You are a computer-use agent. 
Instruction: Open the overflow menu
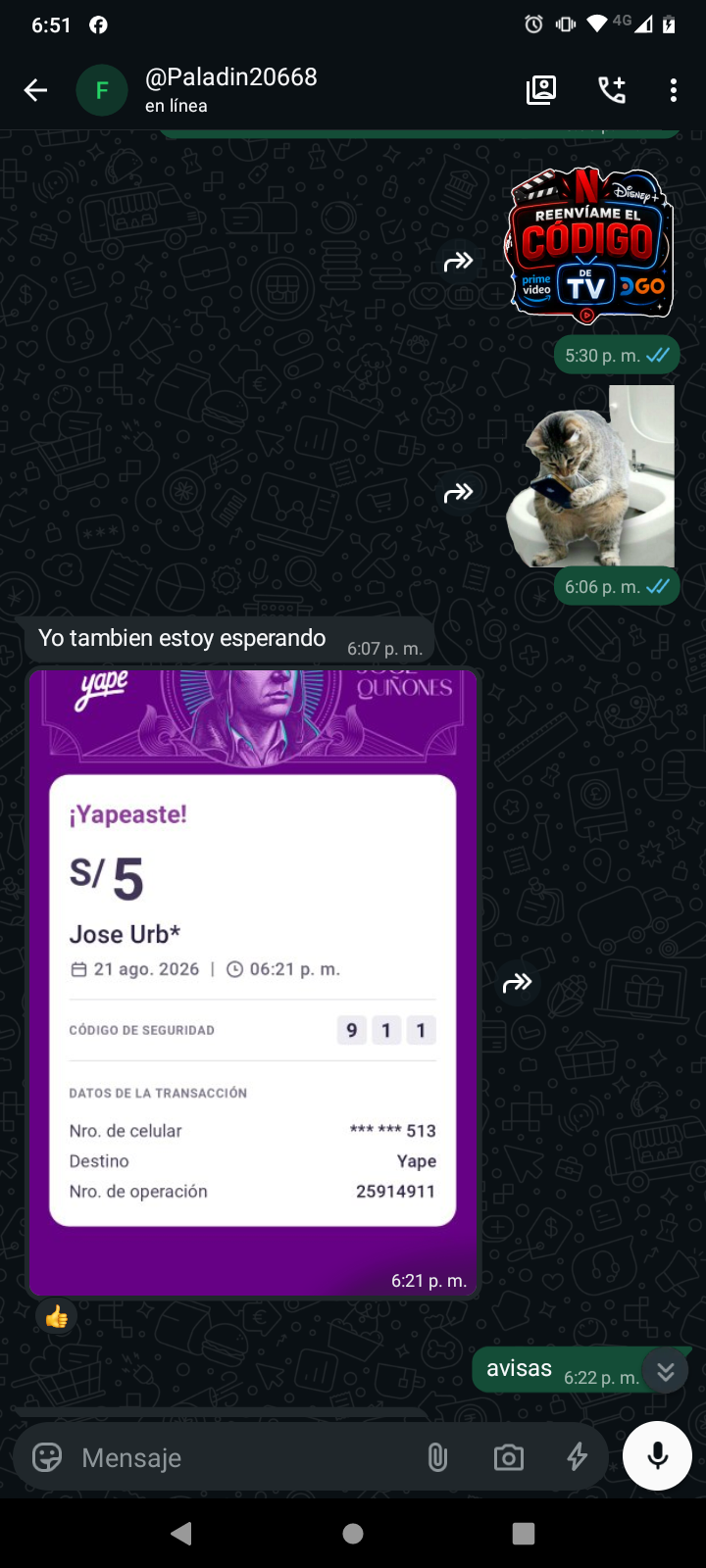(674, 90)
